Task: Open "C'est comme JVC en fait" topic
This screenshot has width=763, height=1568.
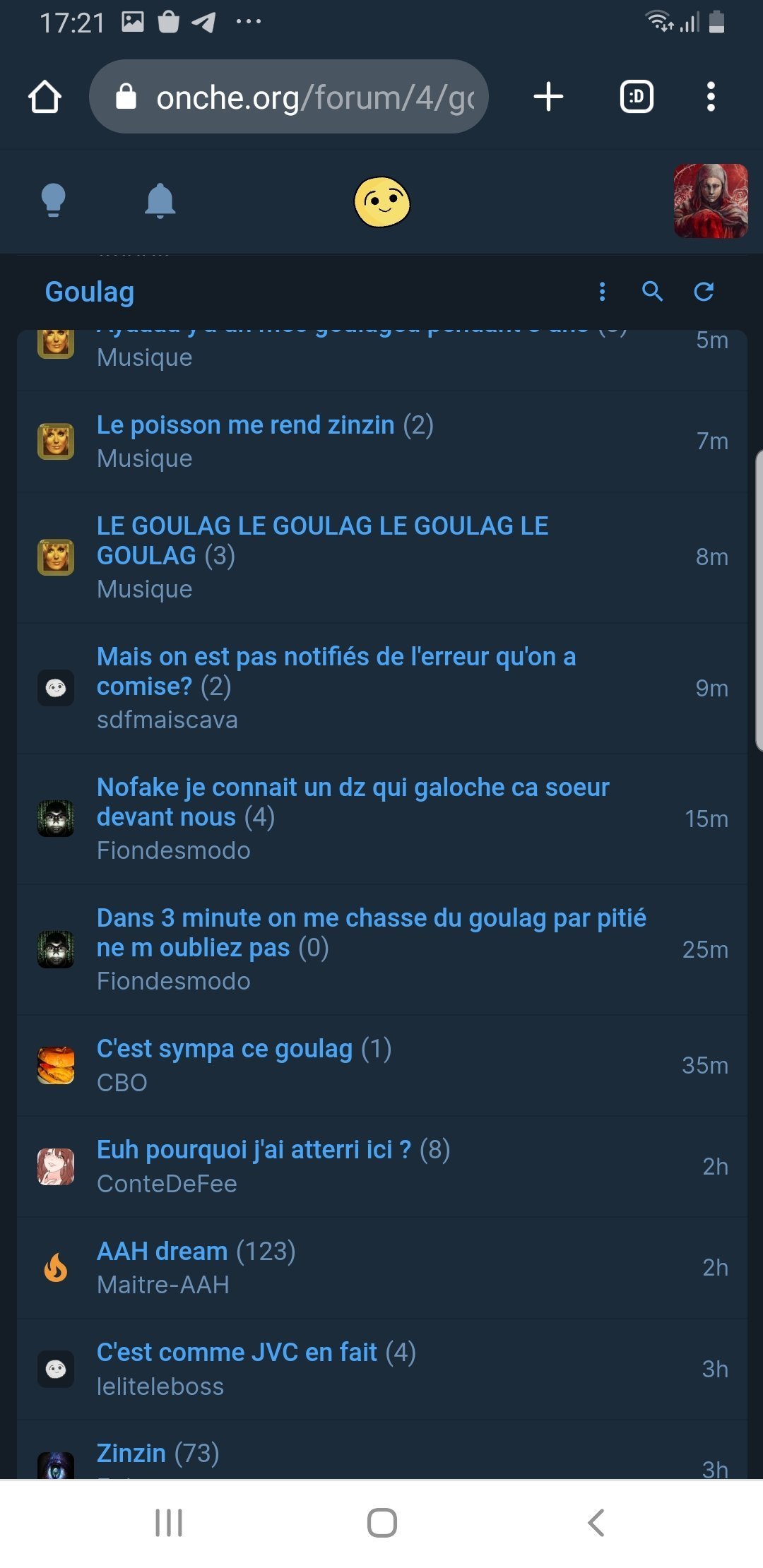Action: coord(237,1353)
